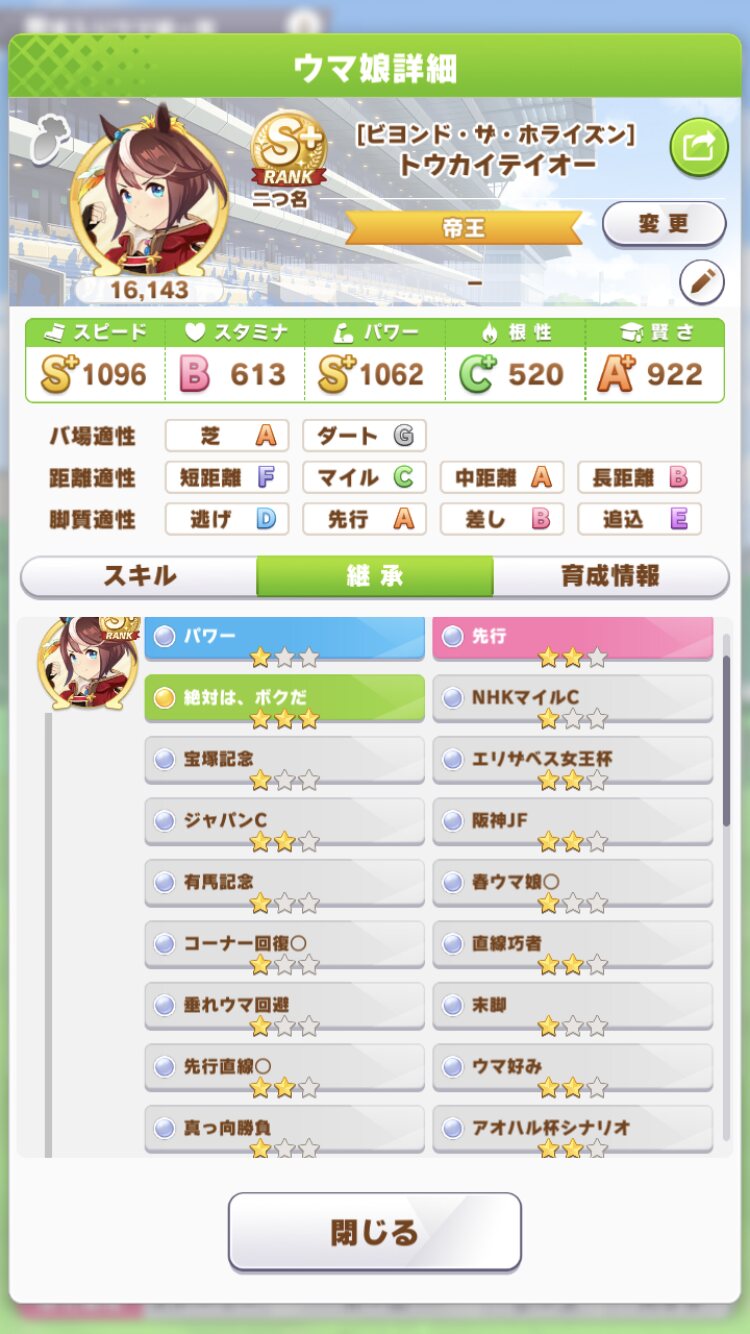Select the 継承 tab

click(375, 576)
